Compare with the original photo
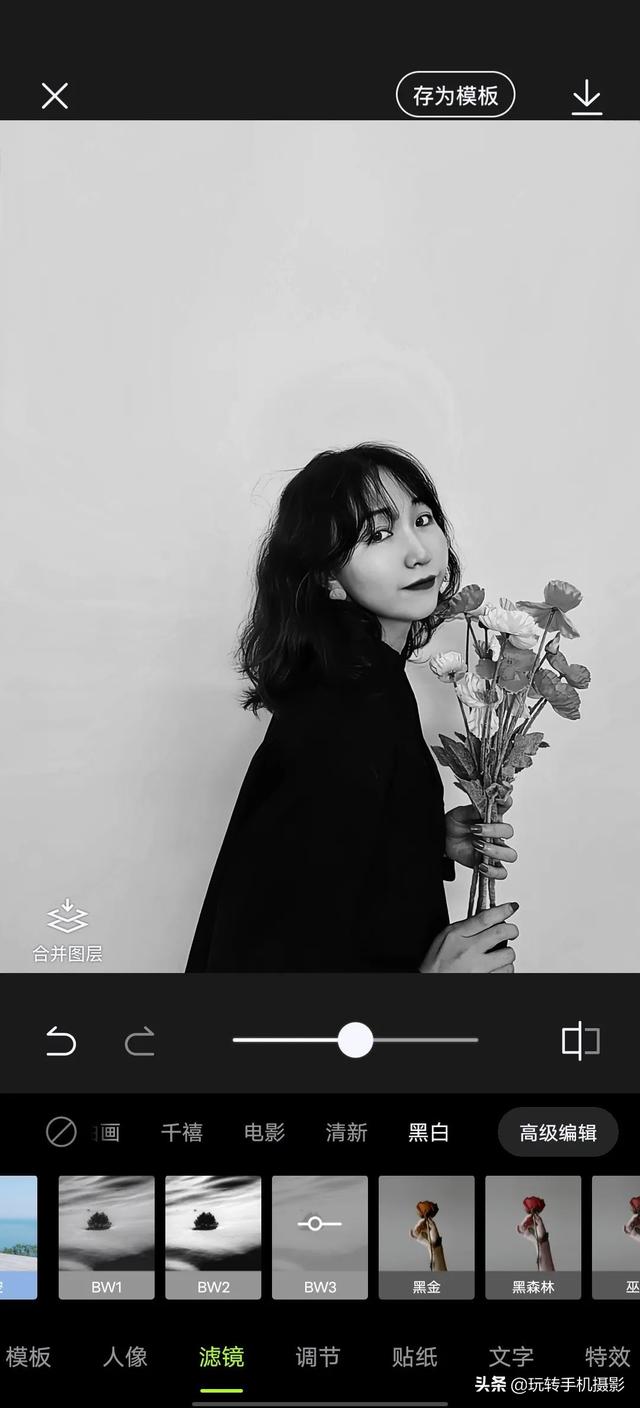This screenshot has width=640, height=1408. (580, 1041)
